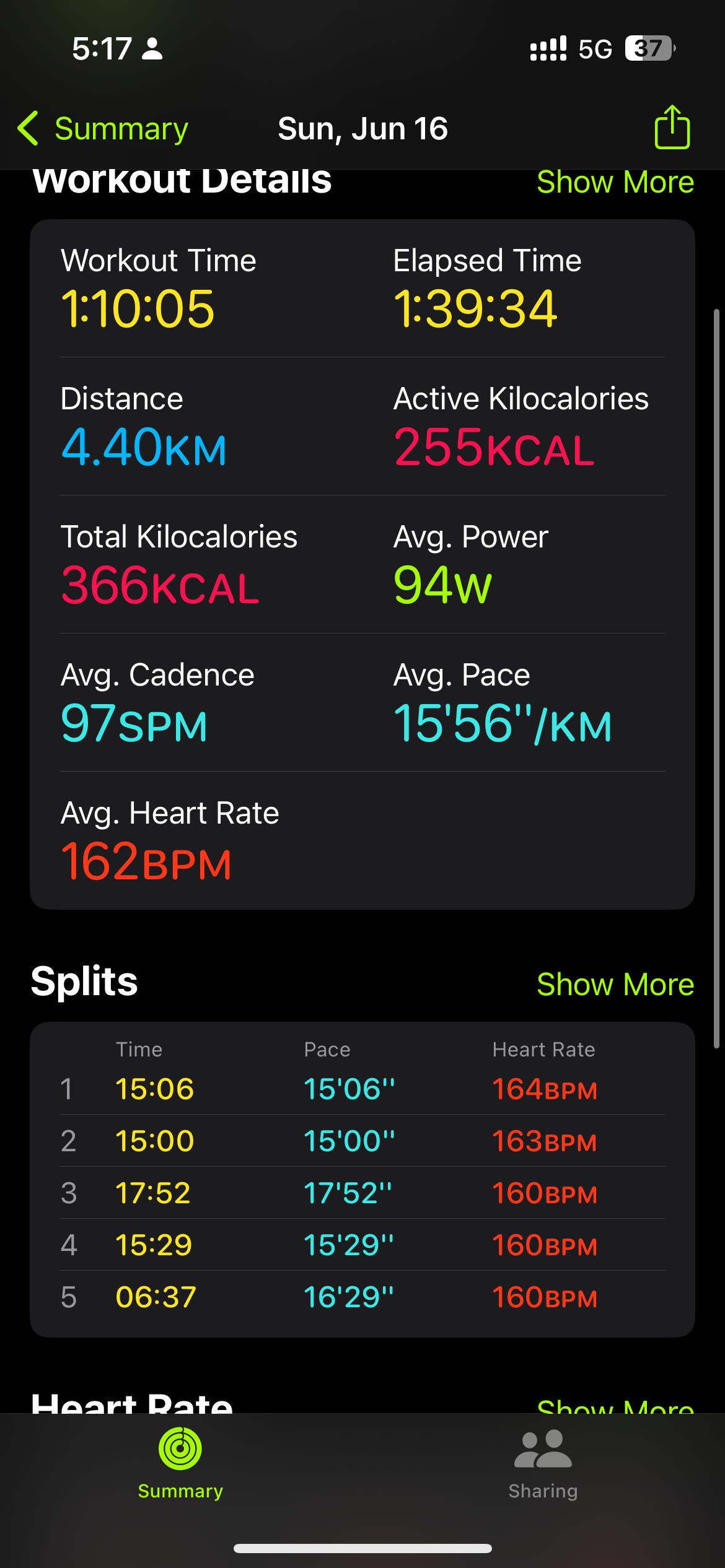Show more Workout Details
Viewport: 725px width, 1568px height.
615,182
